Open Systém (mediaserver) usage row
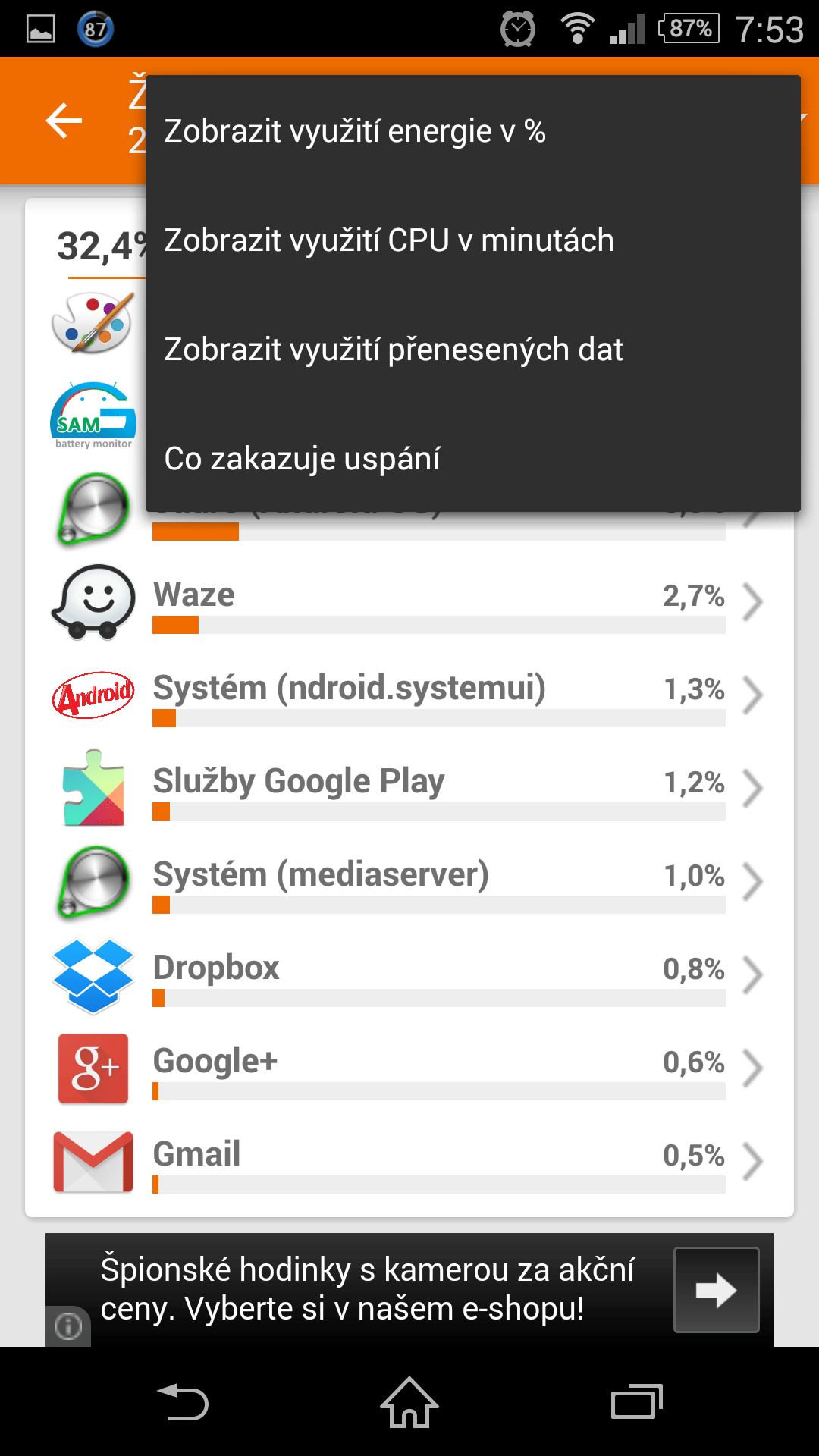The height and width of the screenshot is (1456, 819). point(409,881)
